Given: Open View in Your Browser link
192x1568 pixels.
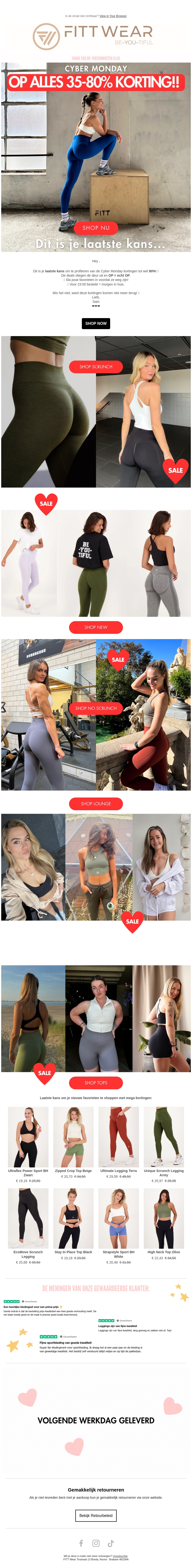Looking at the screenshot, I should pos(113,16).
